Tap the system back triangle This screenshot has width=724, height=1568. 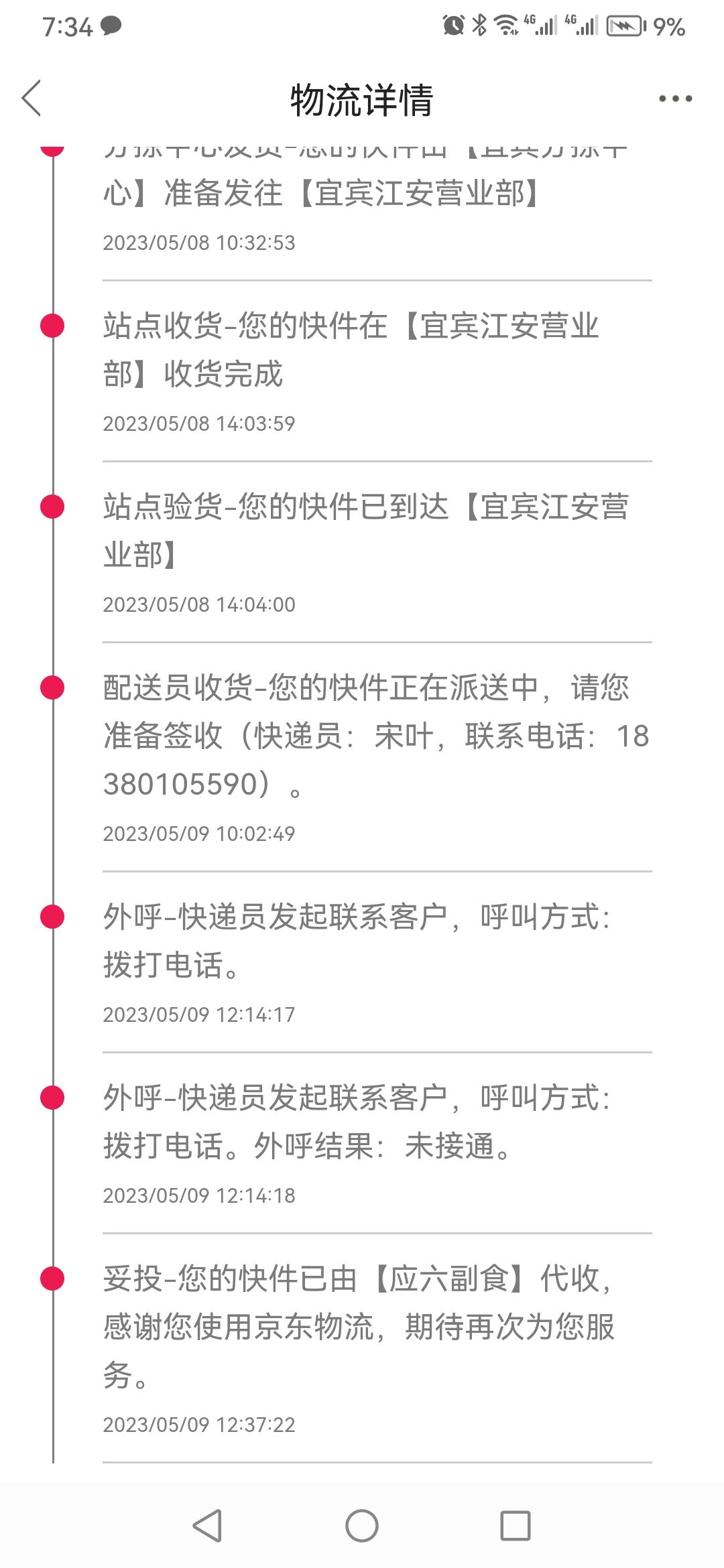coord(208,1526)
